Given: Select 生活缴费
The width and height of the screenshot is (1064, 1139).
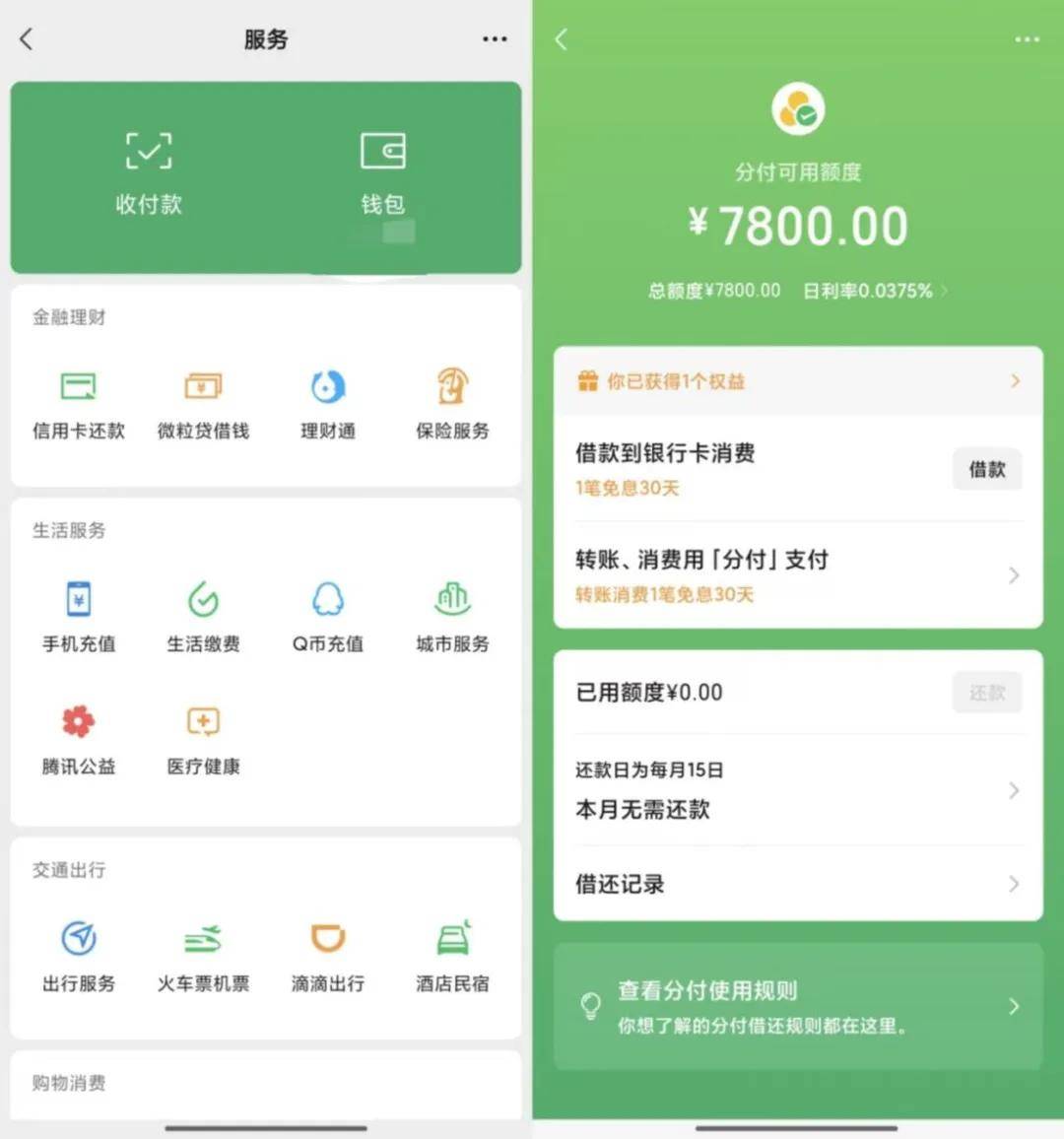Looking at the screenshot, I should pos(203,617).
